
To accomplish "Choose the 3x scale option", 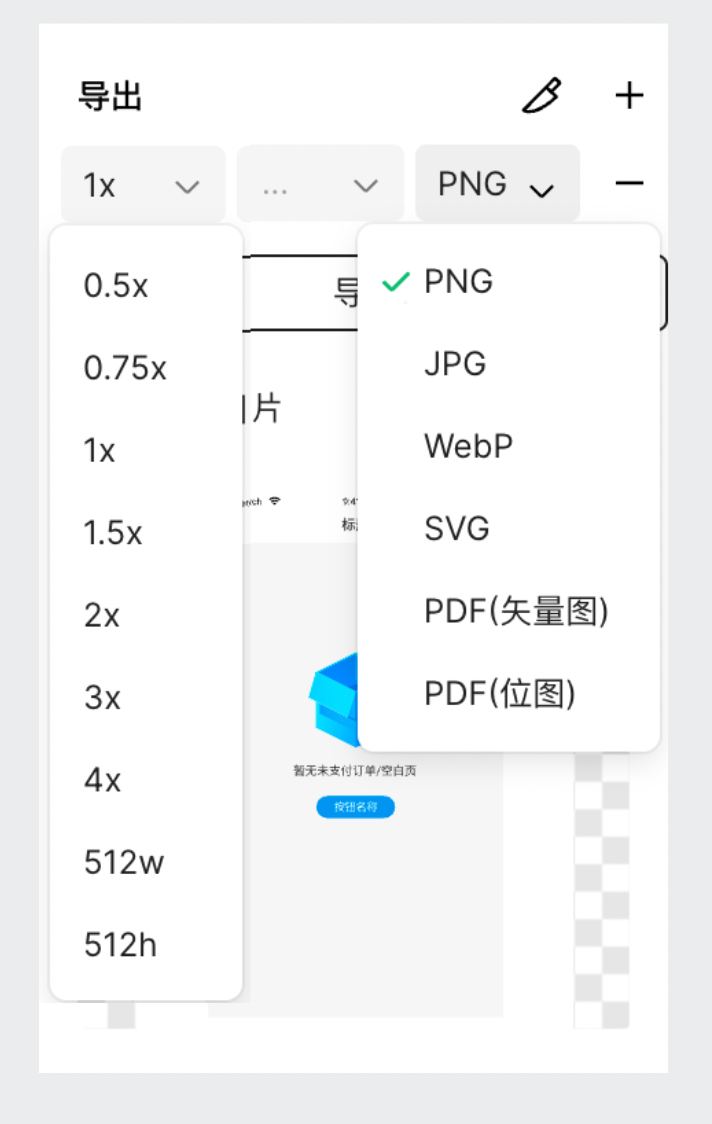I will coord(102,698).
